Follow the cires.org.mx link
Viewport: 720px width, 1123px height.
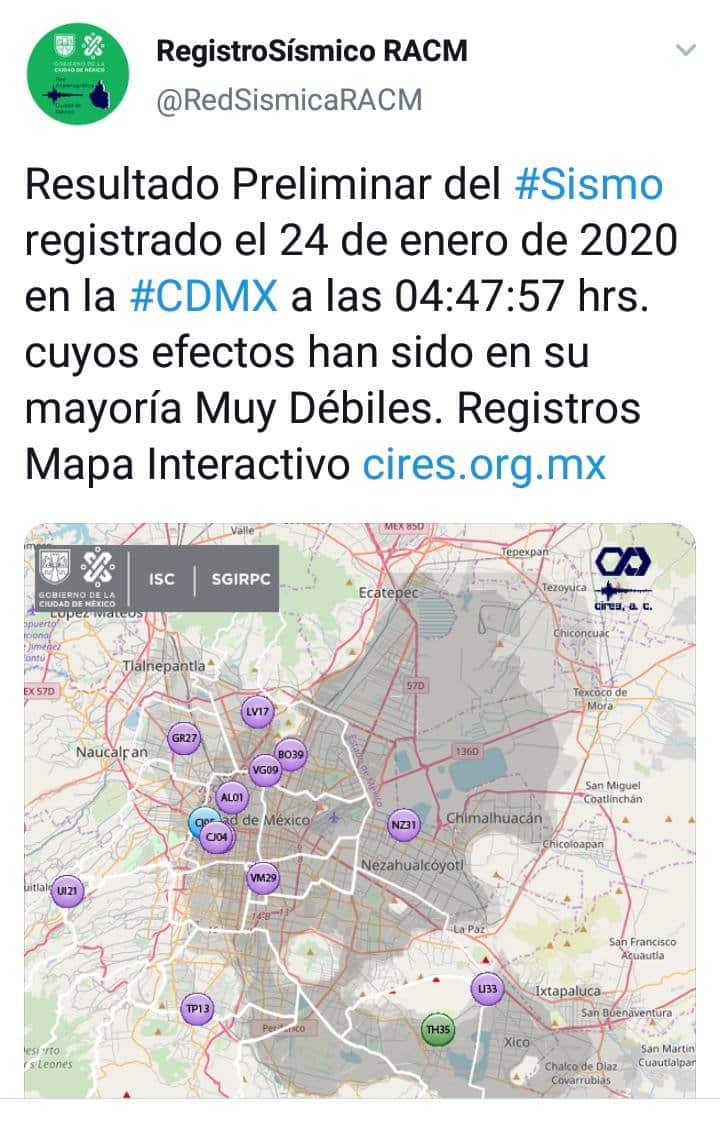(484, 465)
